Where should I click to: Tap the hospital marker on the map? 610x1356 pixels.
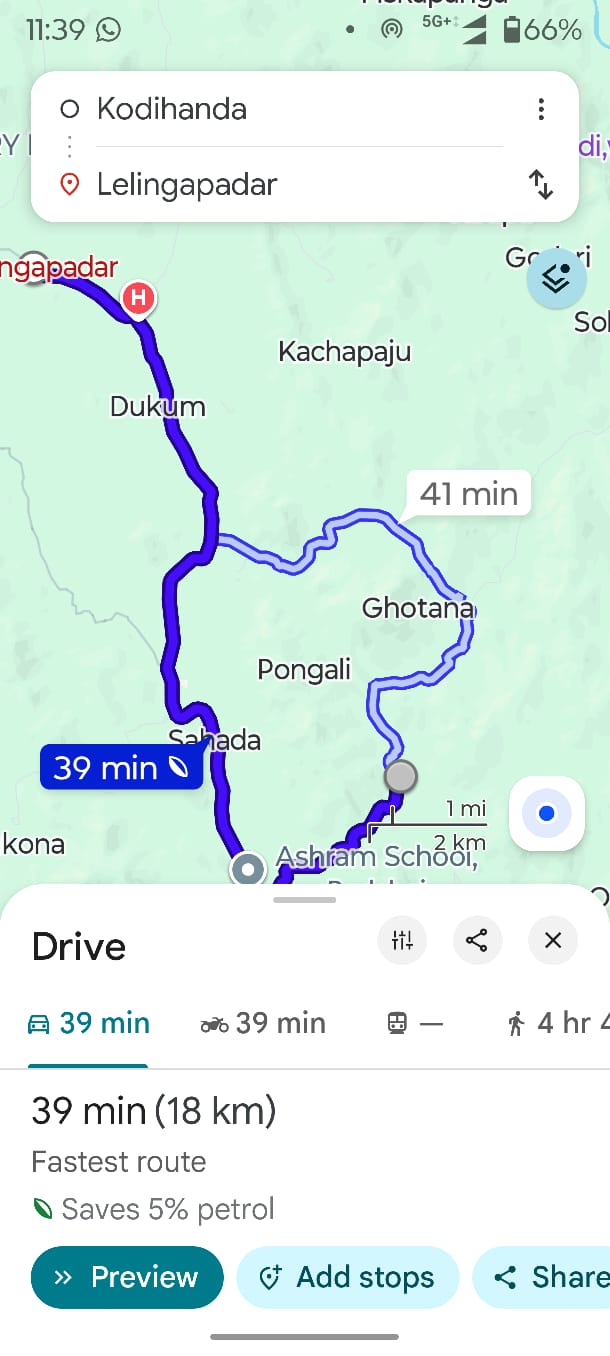coord(138,297)
